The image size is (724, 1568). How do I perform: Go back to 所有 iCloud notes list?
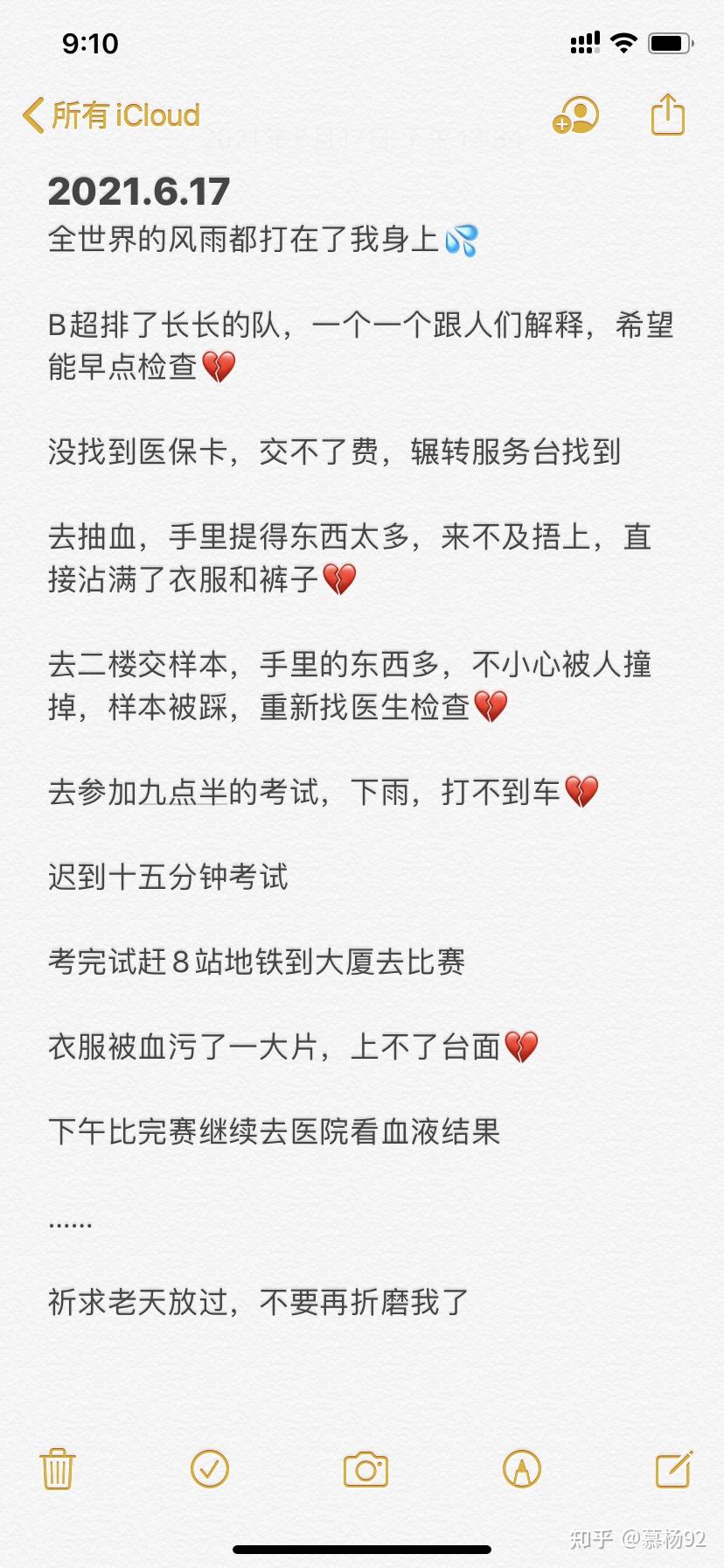tap(111, 115)
